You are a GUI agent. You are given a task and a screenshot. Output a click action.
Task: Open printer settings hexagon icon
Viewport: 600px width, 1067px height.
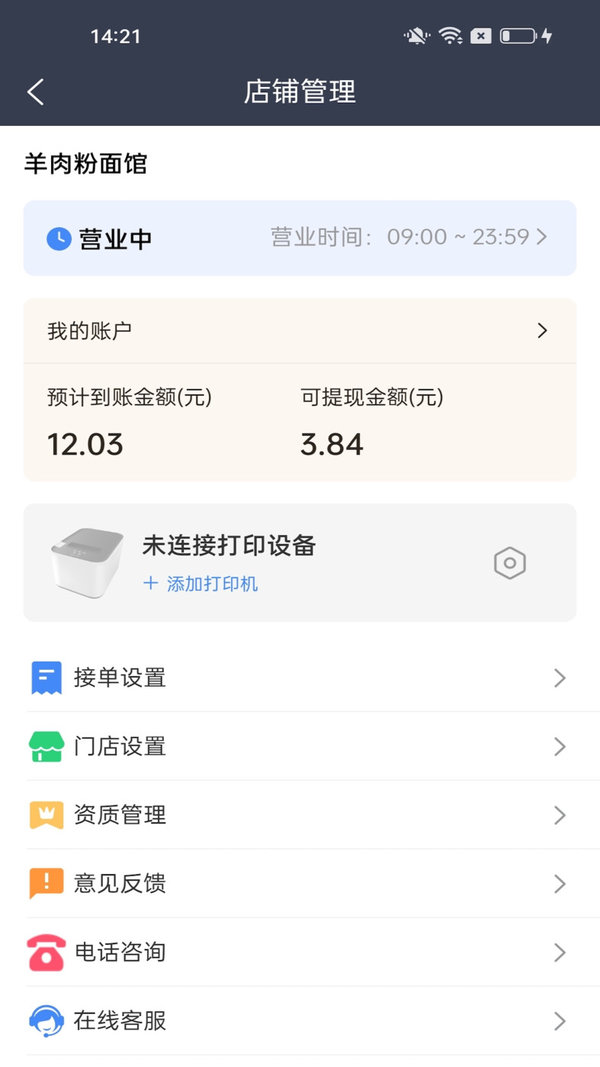click(x=510, y=563)
